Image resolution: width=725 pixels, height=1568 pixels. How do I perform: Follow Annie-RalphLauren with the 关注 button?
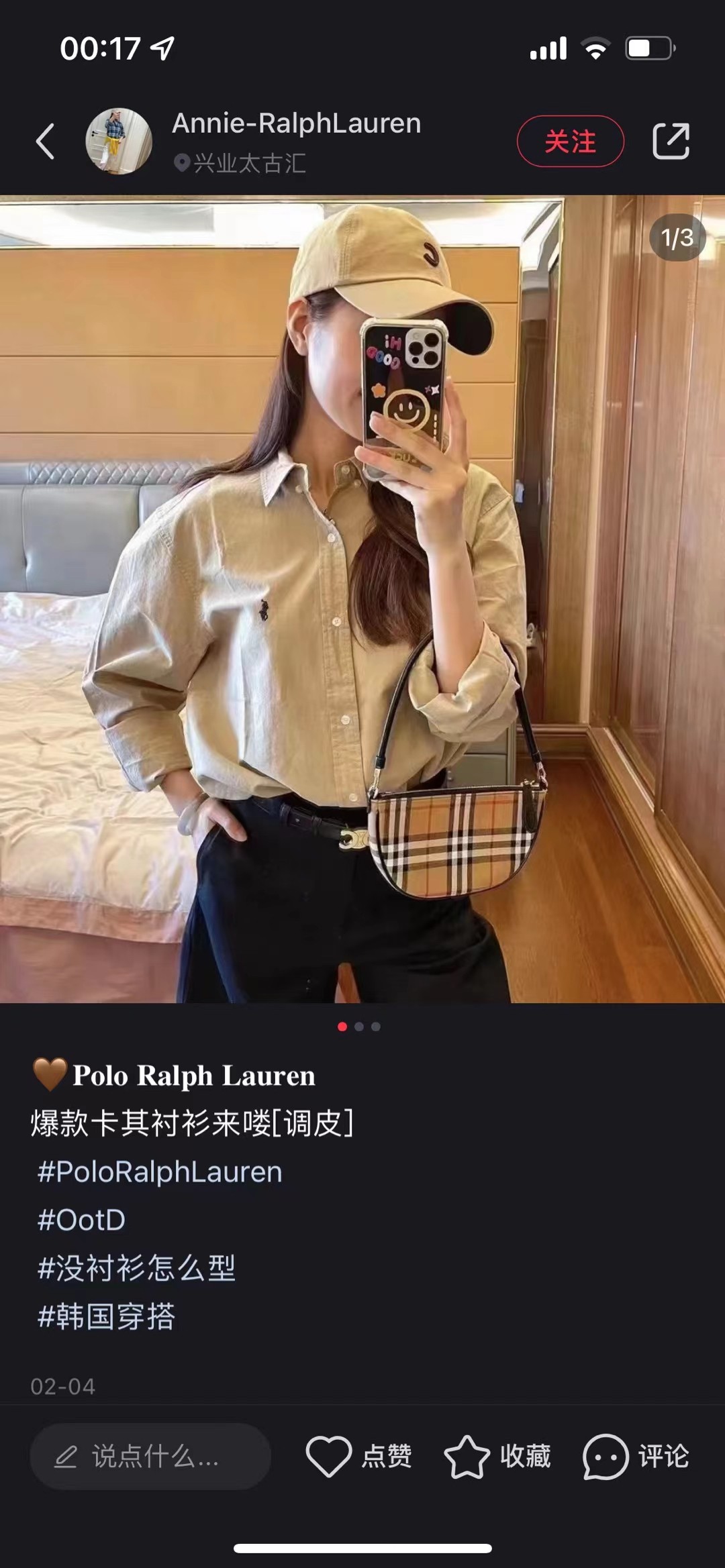coord(570,141)
